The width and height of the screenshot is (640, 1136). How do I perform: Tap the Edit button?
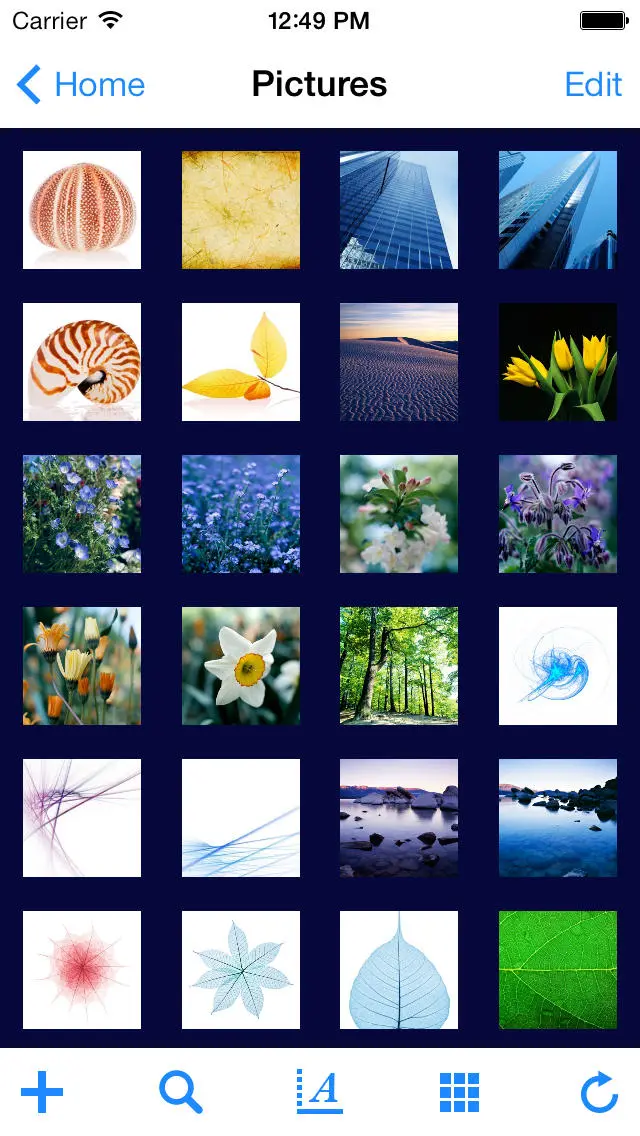coord(593,85)
